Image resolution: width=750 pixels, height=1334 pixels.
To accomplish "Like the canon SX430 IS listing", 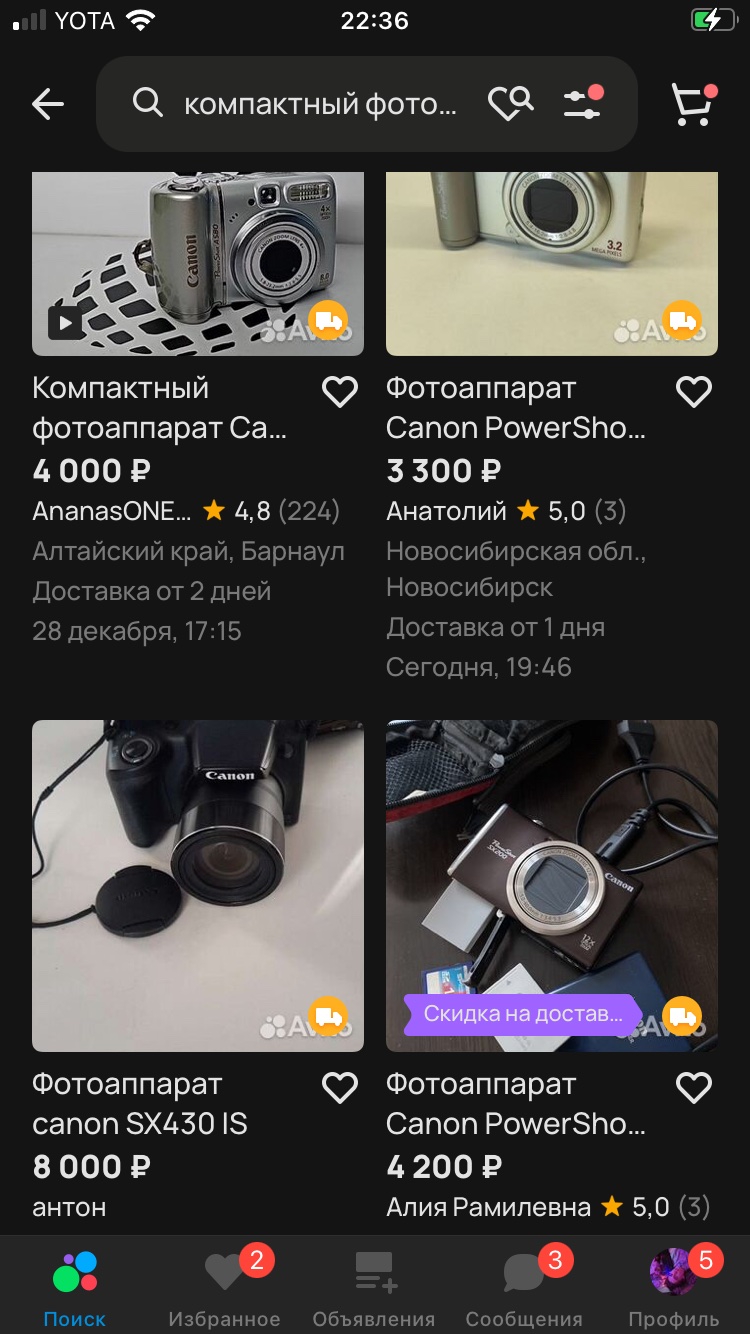I will [340, 1088].
